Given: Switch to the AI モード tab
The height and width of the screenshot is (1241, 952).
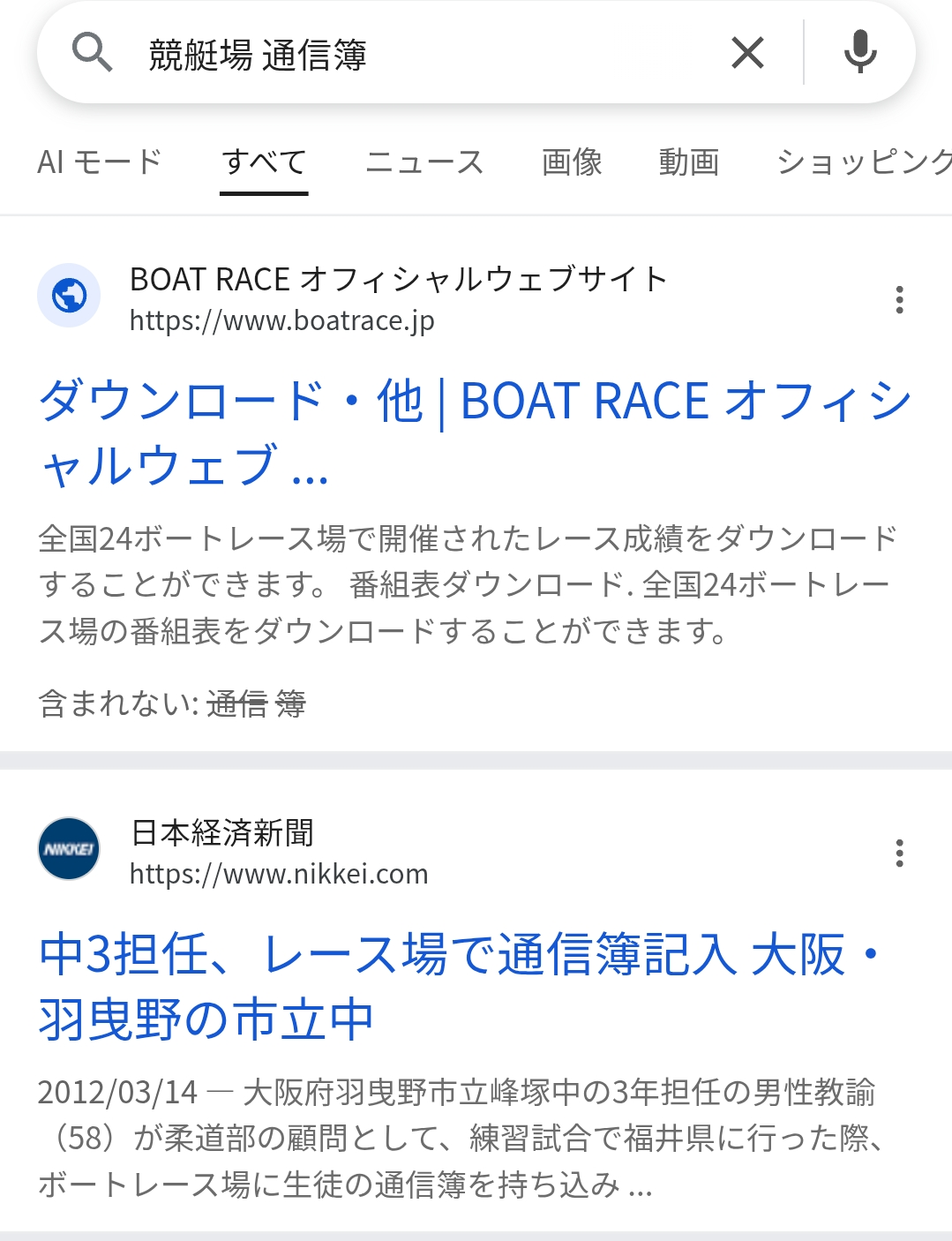Looking at the screenshot, I should pos(100,162).
